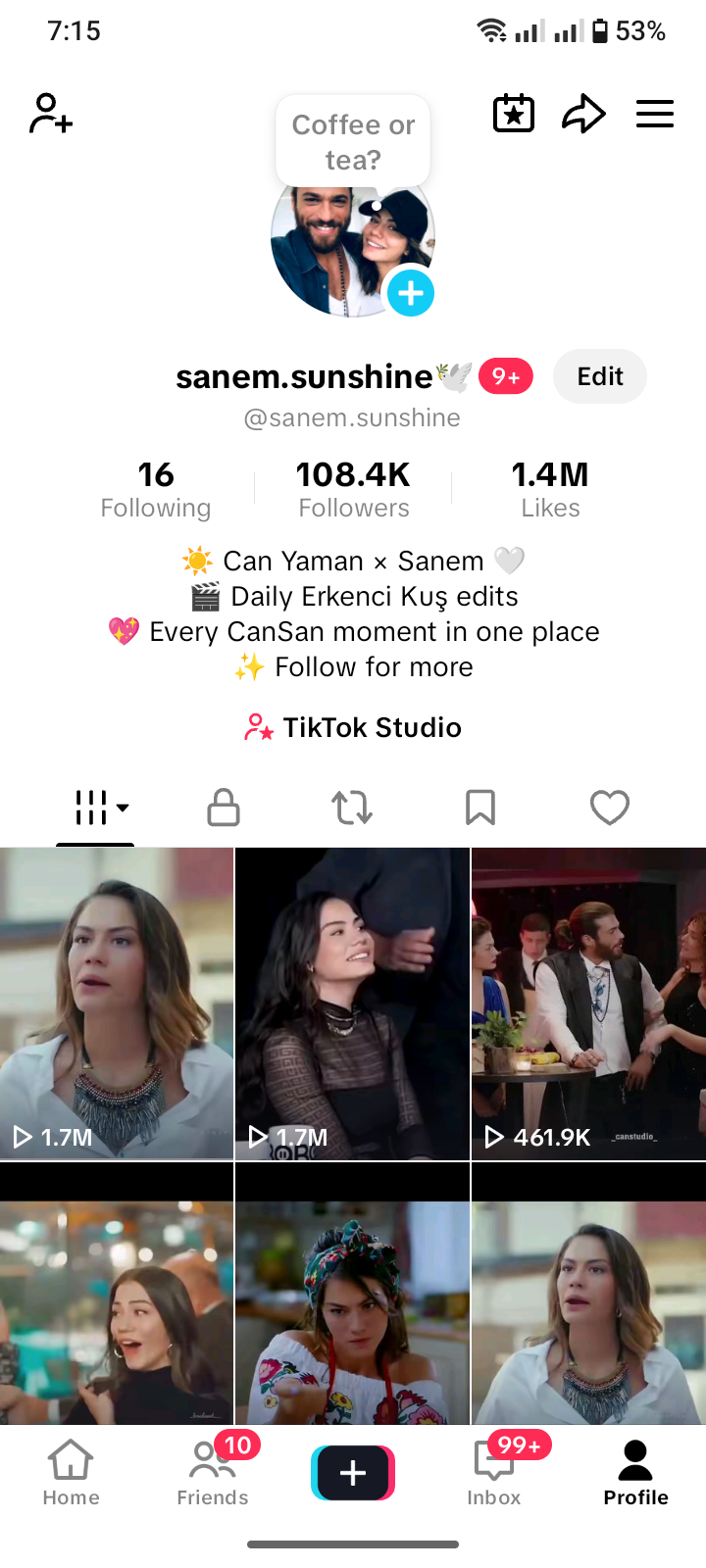Open the calendar star events icon
Image resolution: width=706 pixels, height=1568 pixels.
point(514,114)
